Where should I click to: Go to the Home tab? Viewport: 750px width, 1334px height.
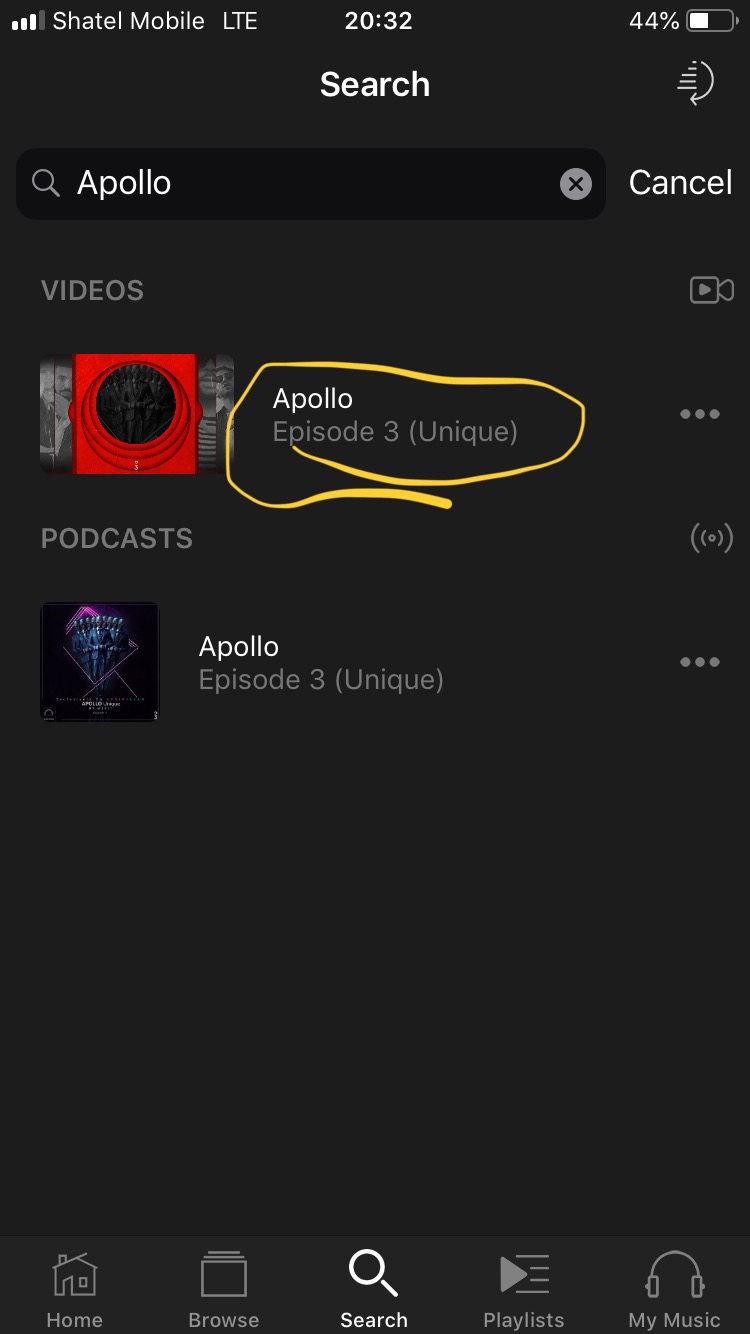pos(75,1288)
